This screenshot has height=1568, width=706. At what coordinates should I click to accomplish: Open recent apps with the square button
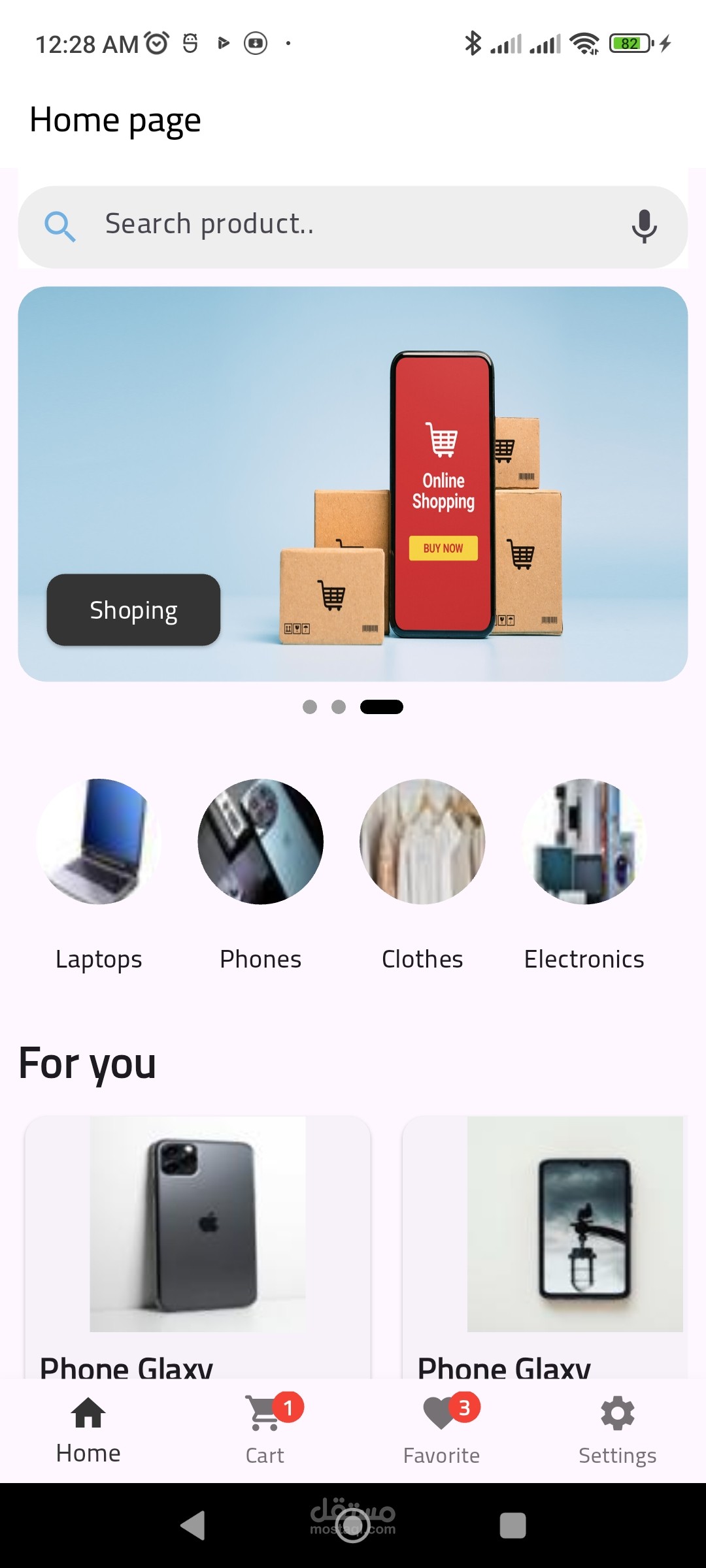pyautogui.click(x=513, y=1526)
